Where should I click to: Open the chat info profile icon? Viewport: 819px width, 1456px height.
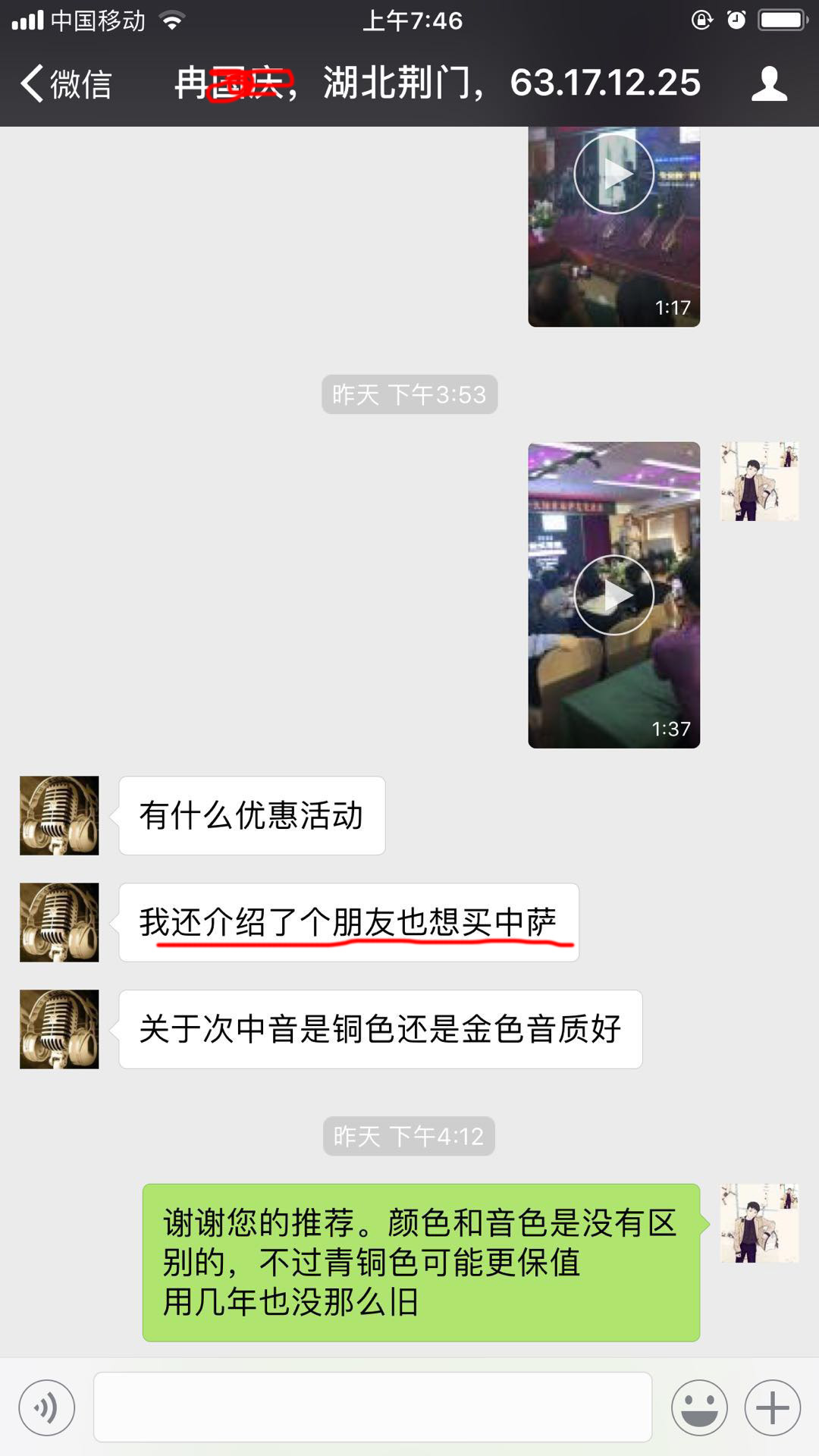tap(769, 83)
